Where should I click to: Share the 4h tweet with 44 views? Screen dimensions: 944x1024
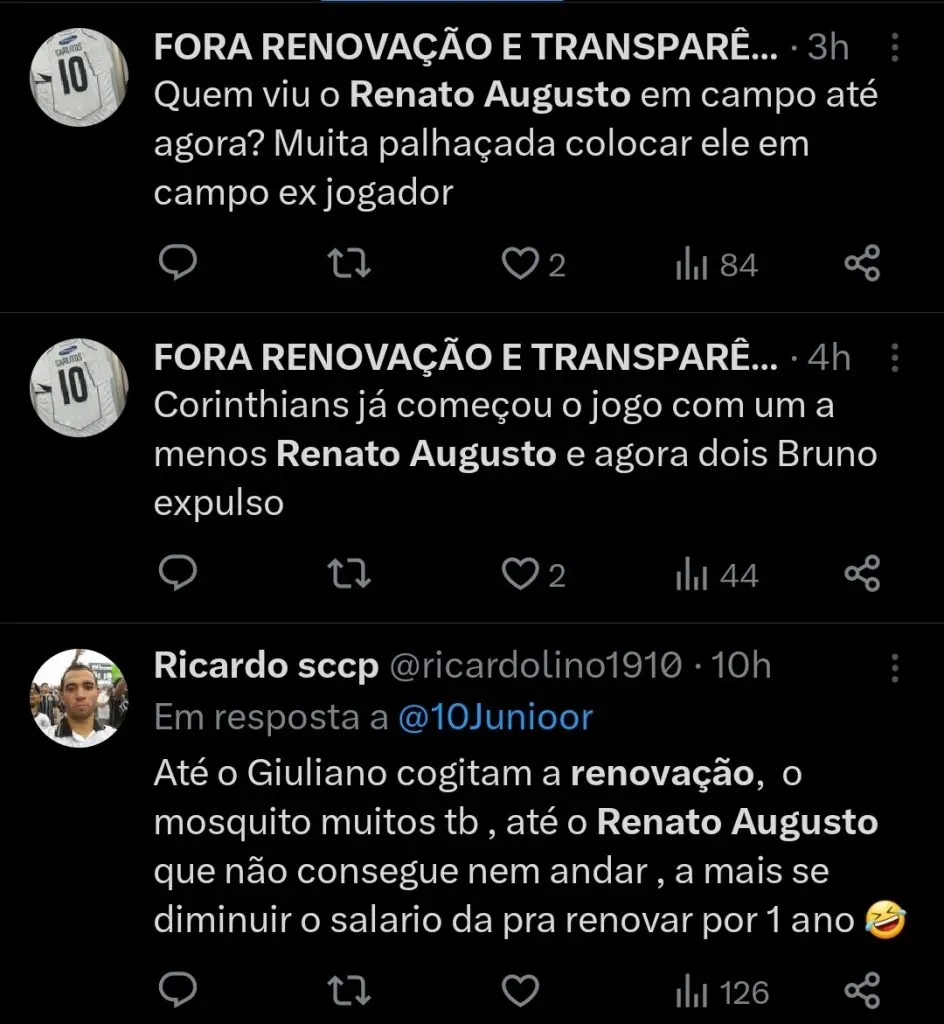pos(861,574)
